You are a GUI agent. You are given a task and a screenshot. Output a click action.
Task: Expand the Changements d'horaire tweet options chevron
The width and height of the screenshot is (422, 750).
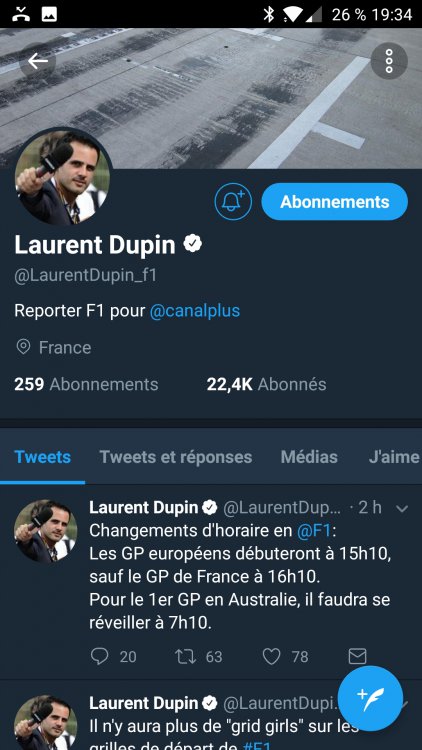click(x=402, y=508)
